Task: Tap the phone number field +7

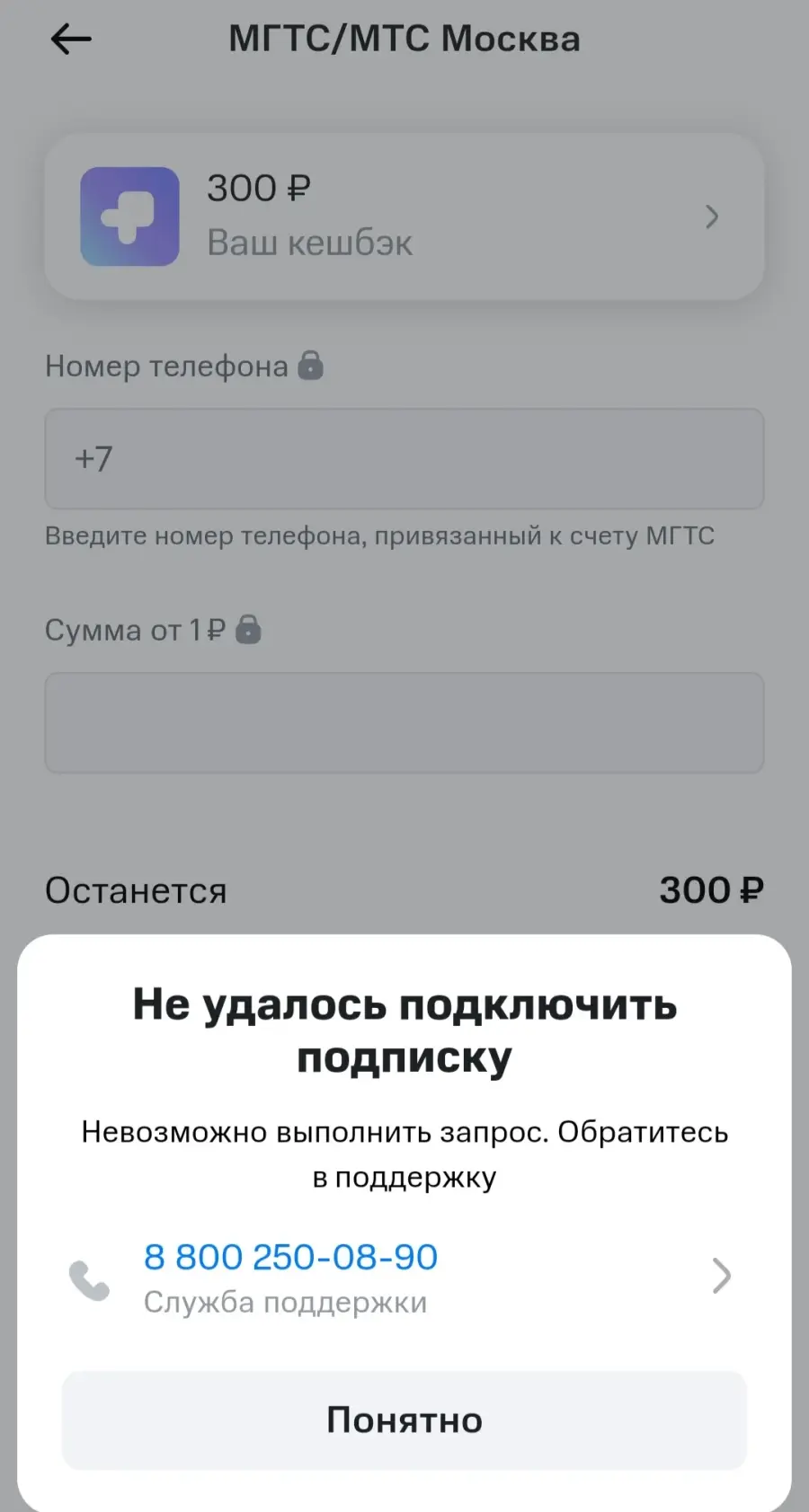Action: point(404,459)
